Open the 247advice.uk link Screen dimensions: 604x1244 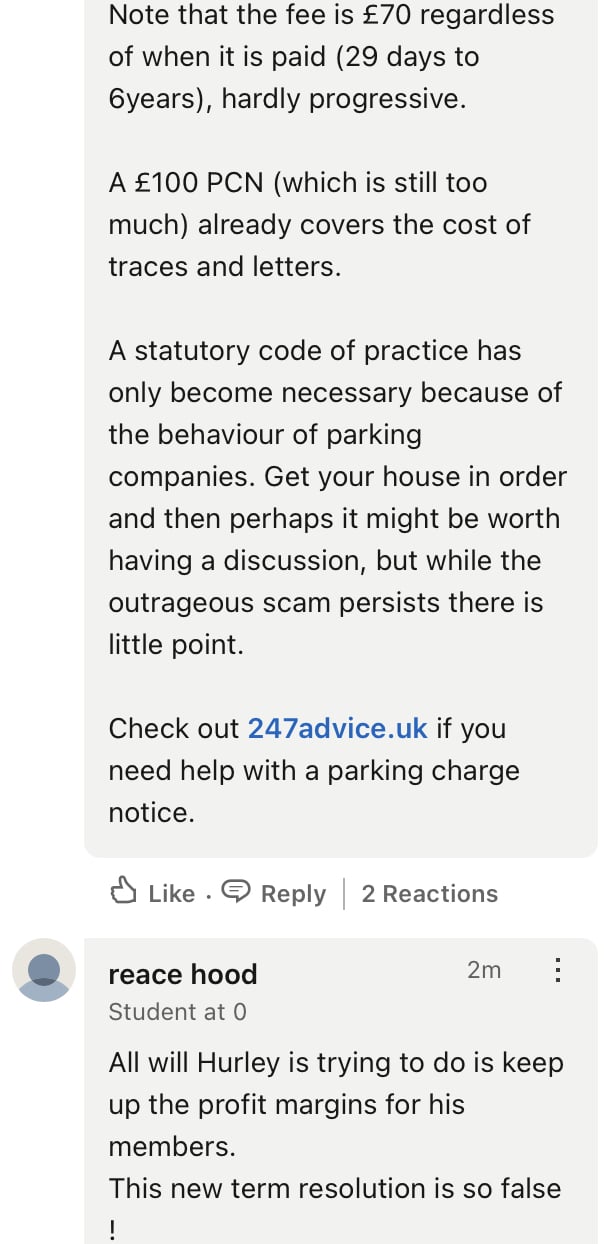click(337, 728)
